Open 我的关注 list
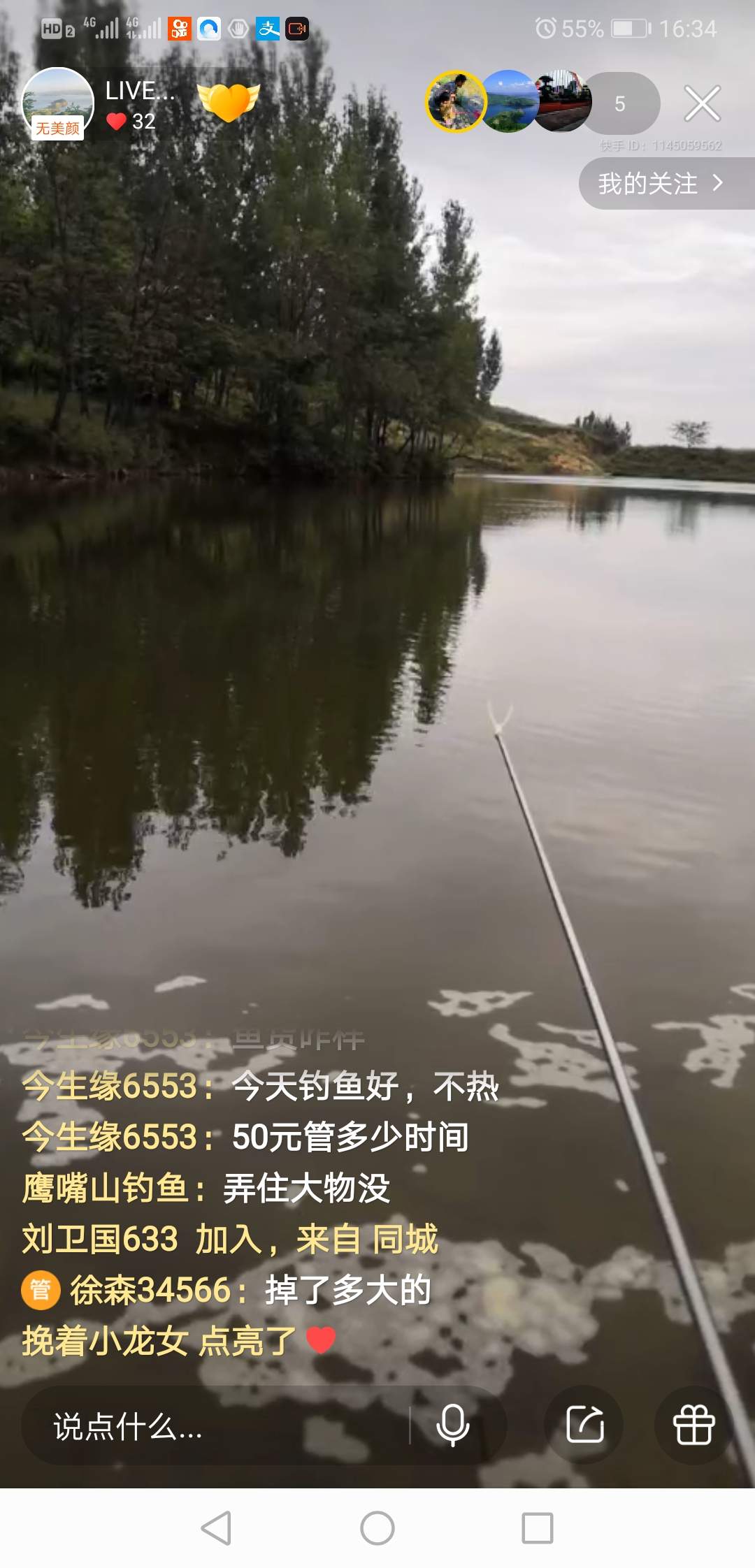 (x=661, y=184)
